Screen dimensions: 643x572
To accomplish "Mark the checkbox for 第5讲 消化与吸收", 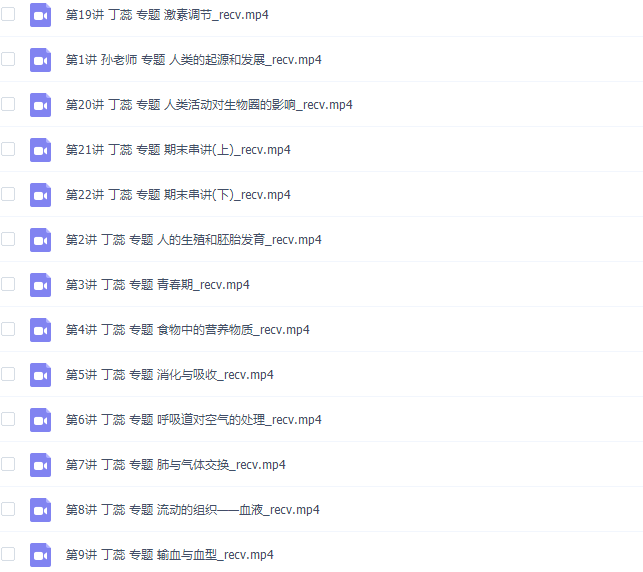I will 8,375.
